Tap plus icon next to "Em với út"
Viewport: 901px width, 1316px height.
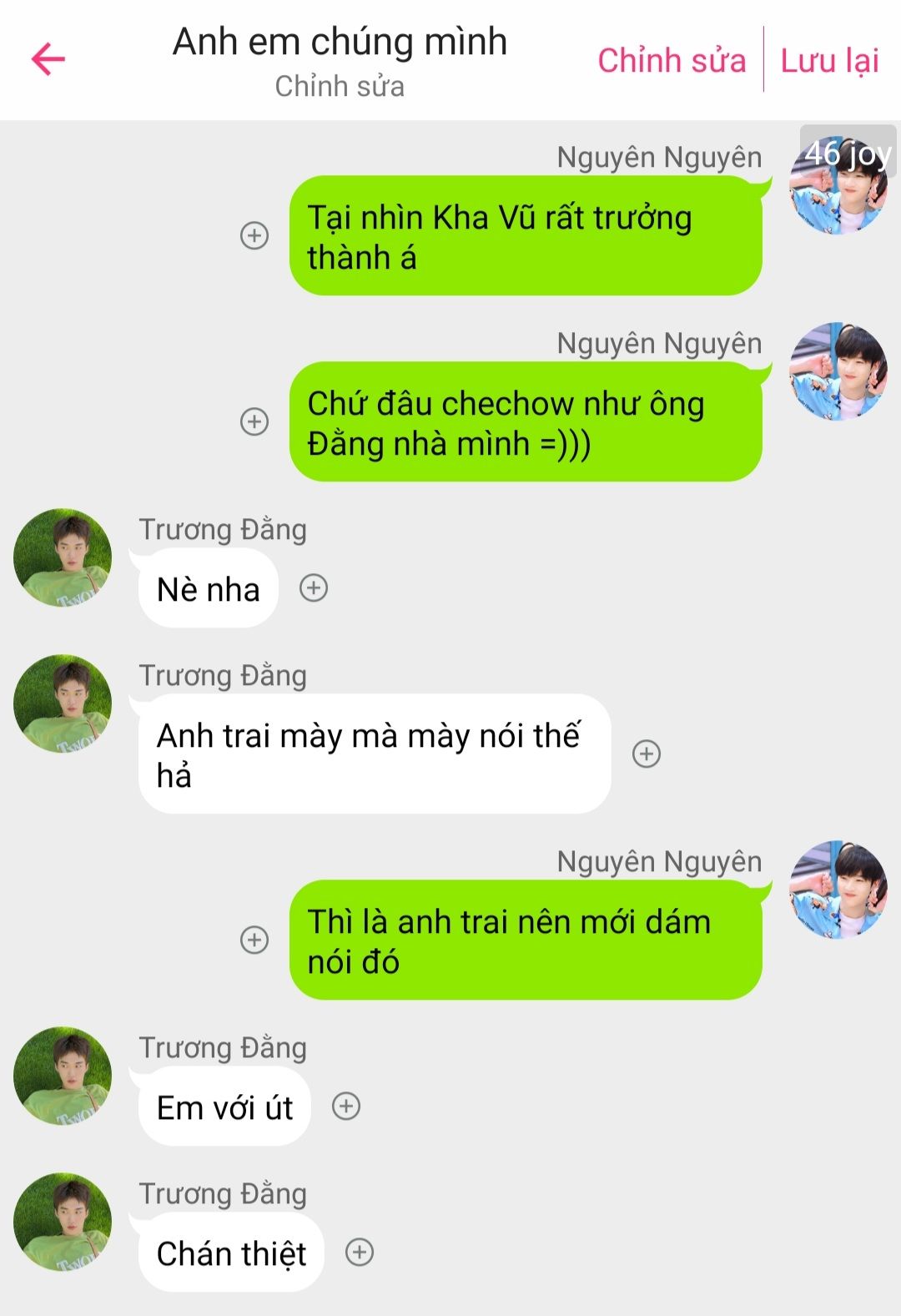(346, 1107)
